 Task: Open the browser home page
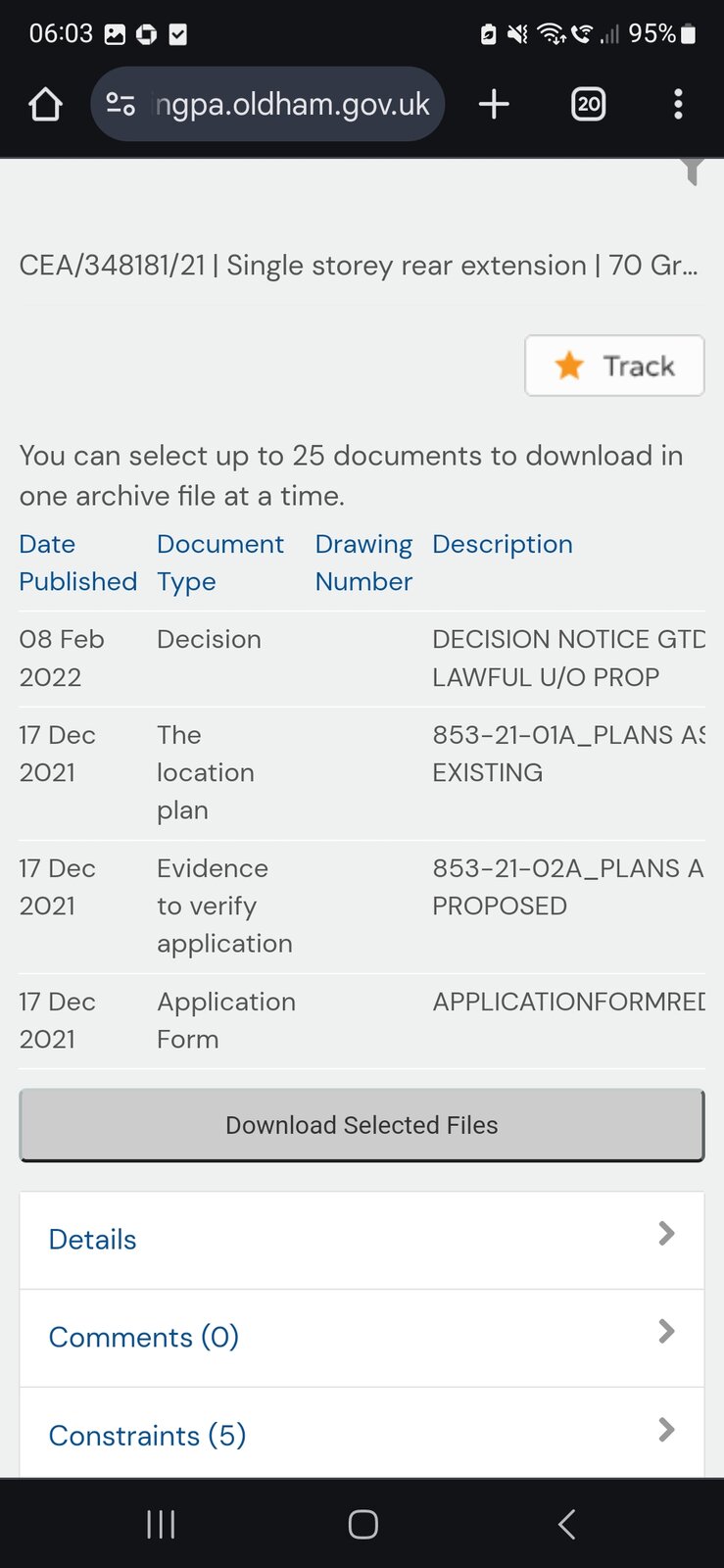pyautogui.click(x=45, y=104)
